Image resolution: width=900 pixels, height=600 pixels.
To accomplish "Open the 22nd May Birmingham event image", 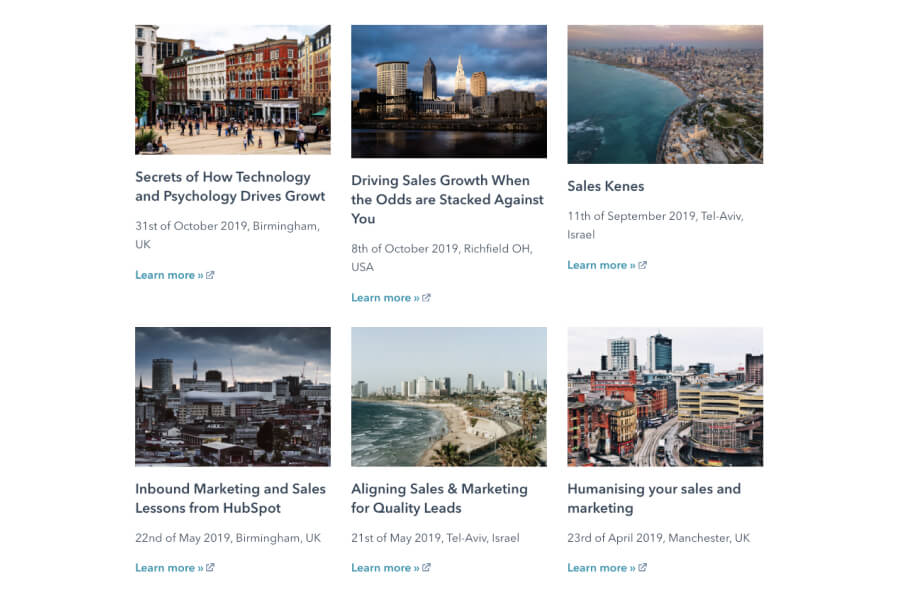I will pyautogui.click(x=233, y=396).
